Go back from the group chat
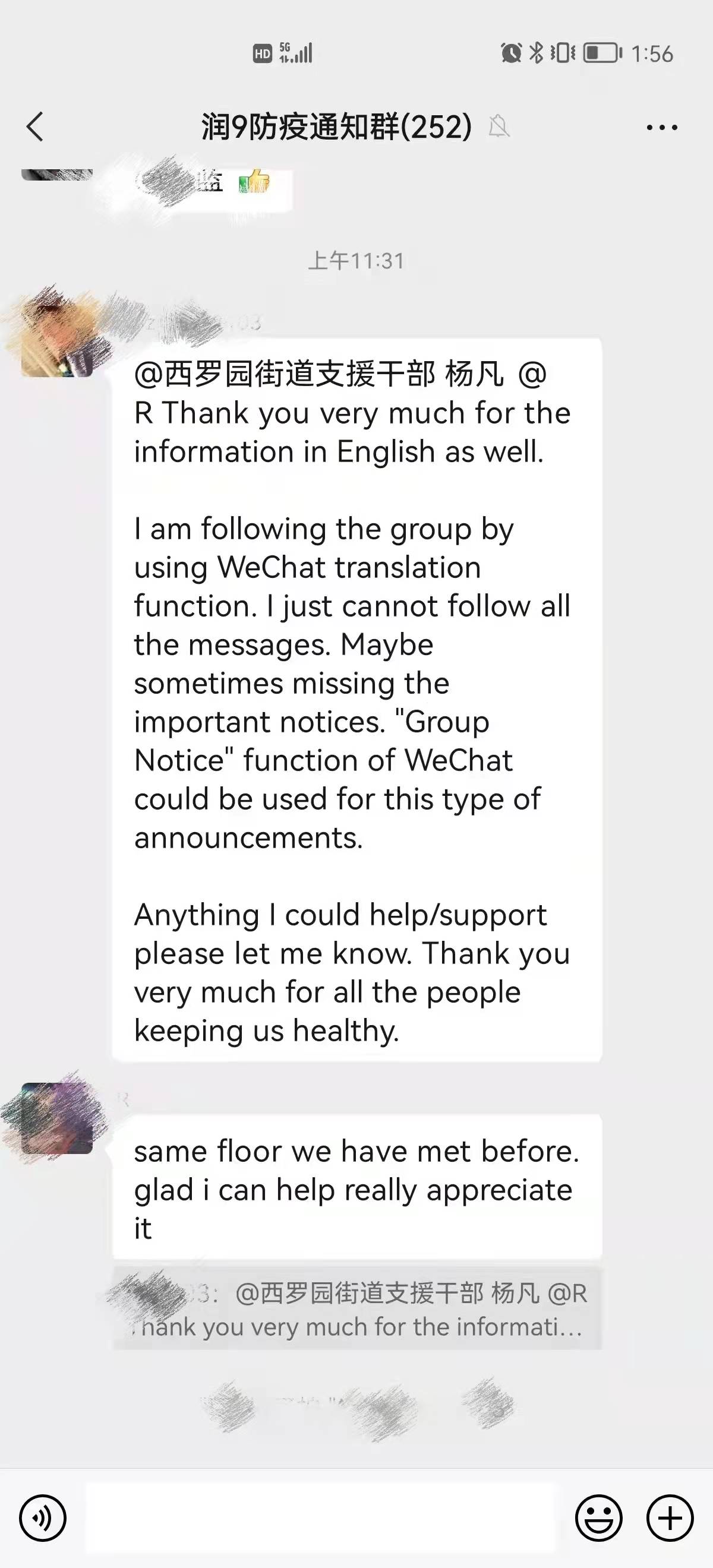This screenshot has width=713, height=1568. (35, 127)
